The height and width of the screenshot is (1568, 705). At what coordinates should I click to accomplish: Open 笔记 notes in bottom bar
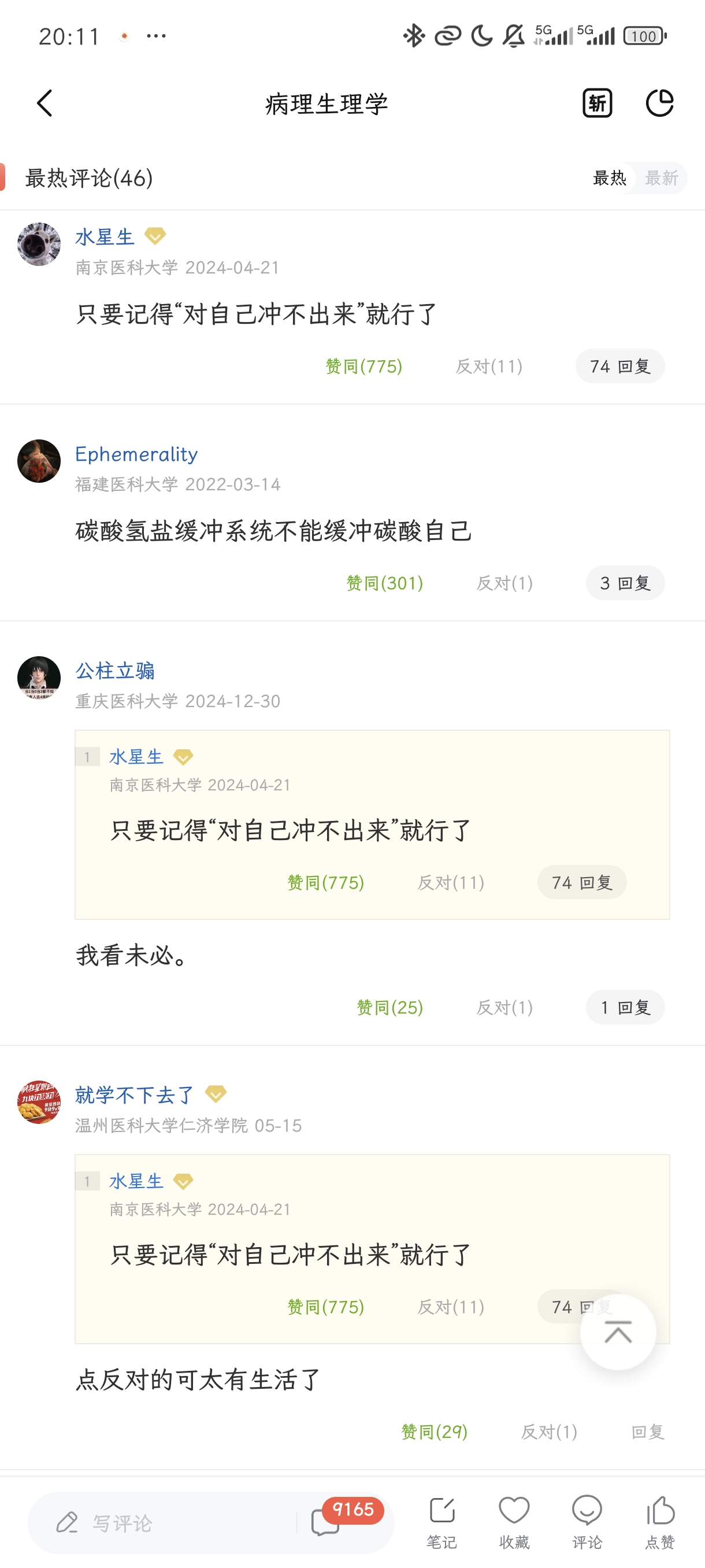(441, 1522)
